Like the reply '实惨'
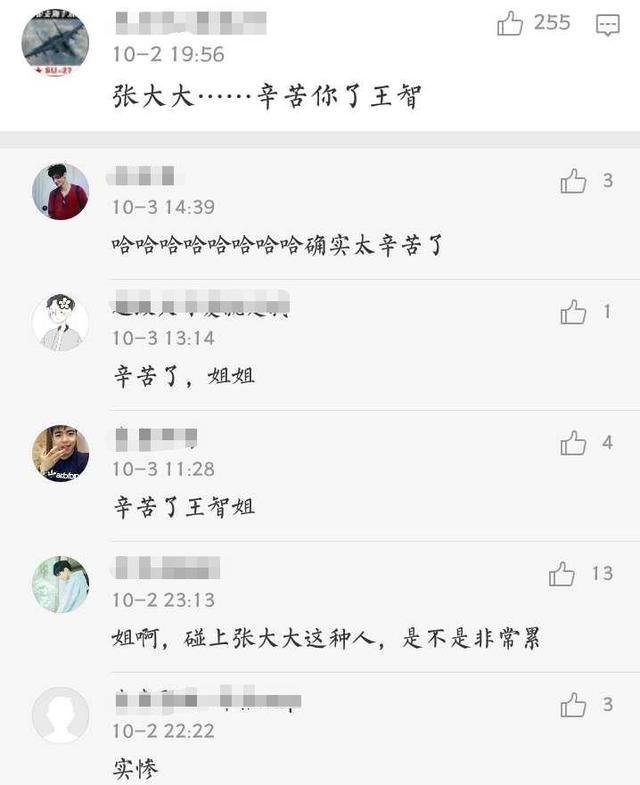This screenshot has width=640, height=785. pos(573,706)
